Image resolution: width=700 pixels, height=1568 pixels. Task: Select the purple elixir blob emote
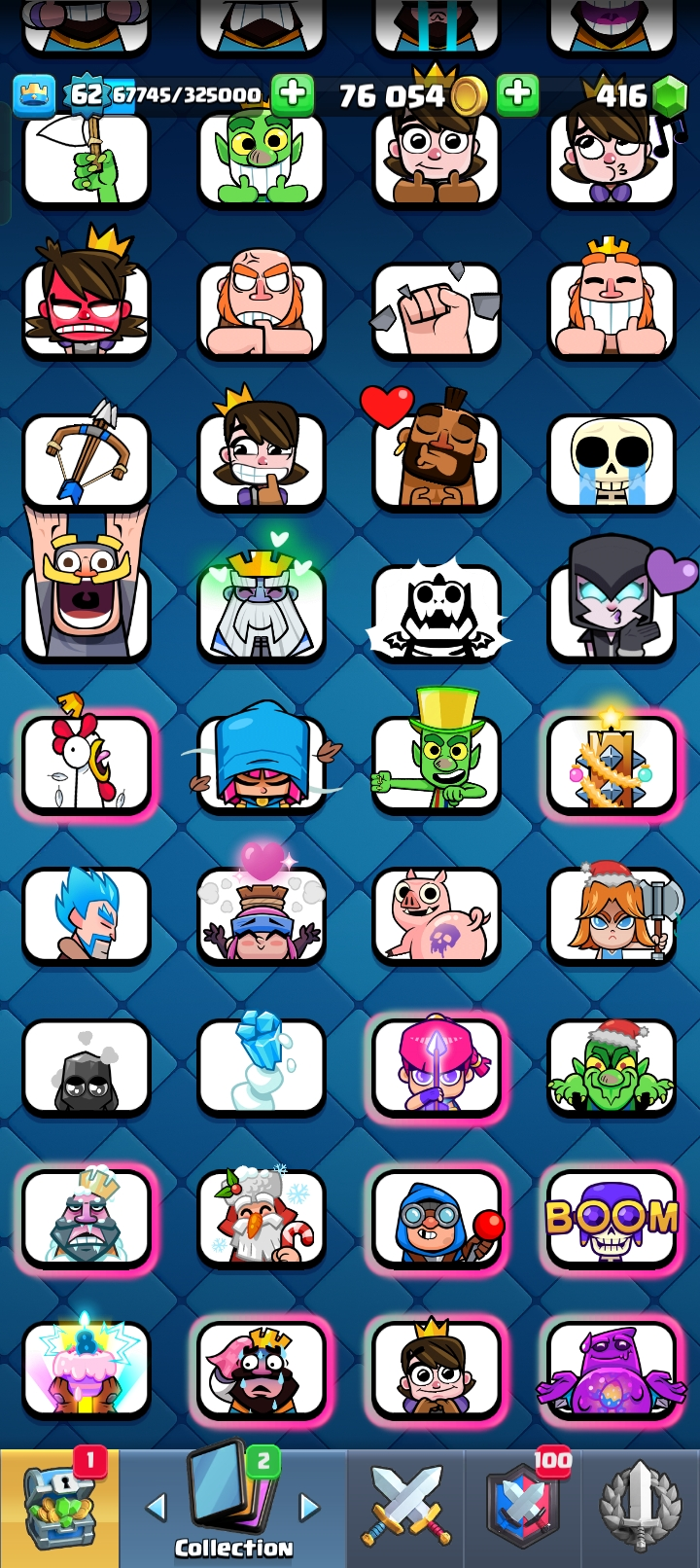tap(611, 1370)
